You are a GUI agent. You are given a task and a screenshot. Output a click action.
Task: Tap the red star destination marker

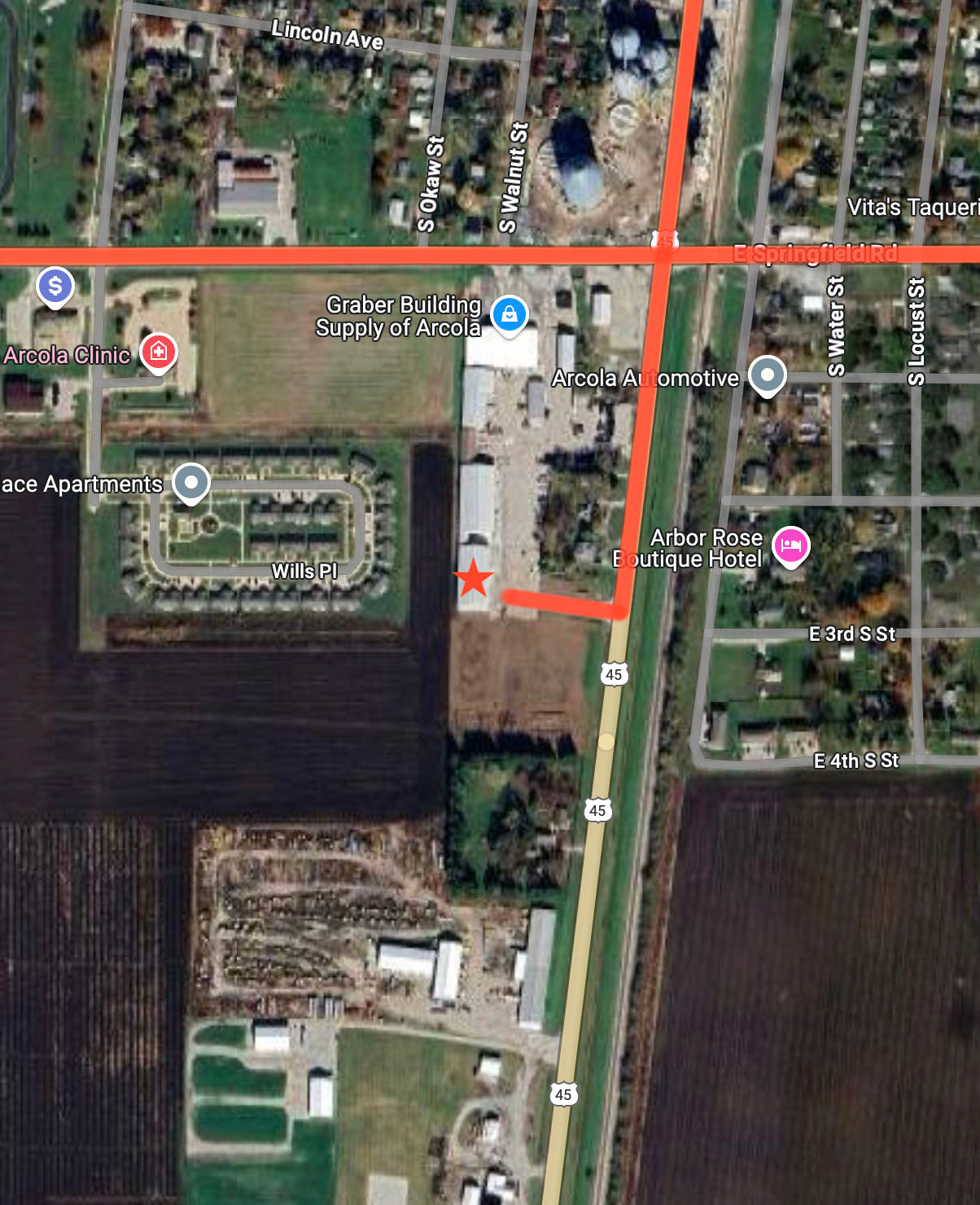click(x=473, y=579)
